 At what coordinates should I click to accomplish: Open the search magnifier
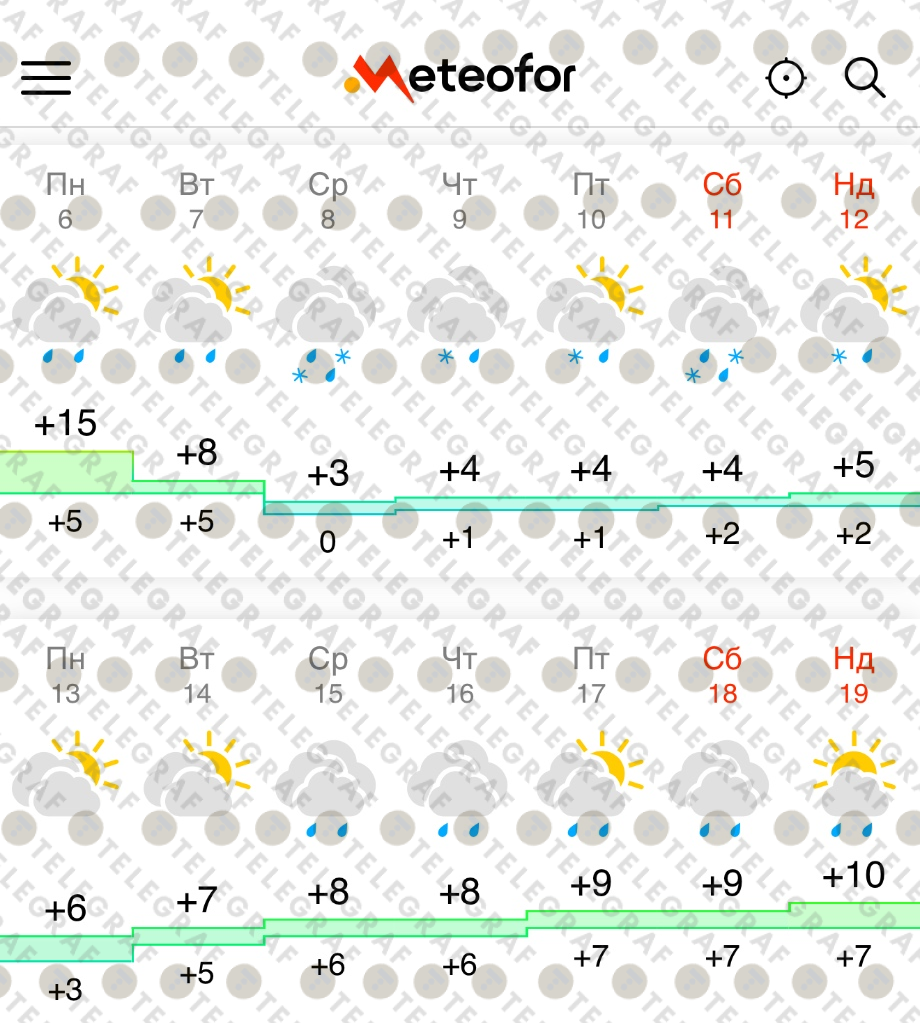865,77
